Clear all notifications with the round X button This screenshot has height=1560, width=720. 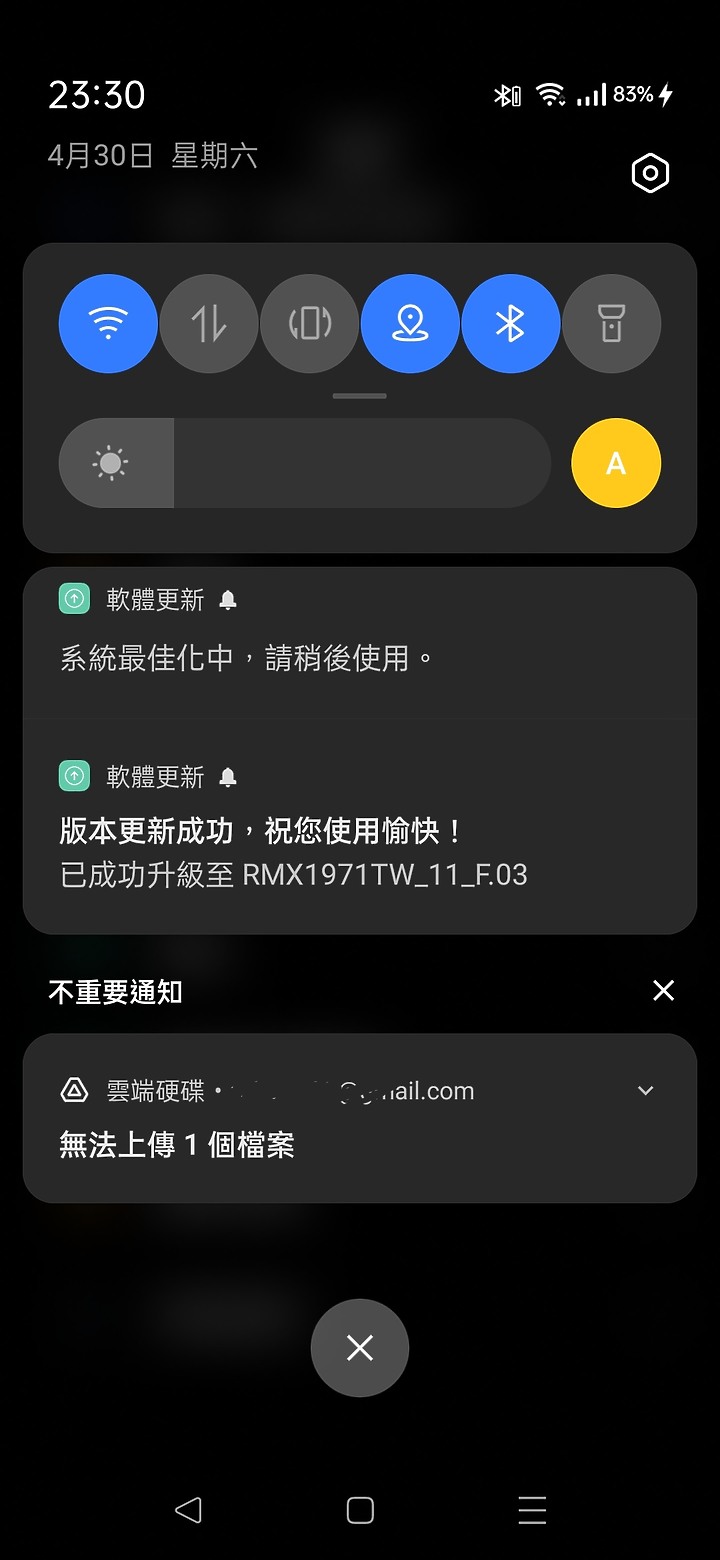pos(360,1348)
